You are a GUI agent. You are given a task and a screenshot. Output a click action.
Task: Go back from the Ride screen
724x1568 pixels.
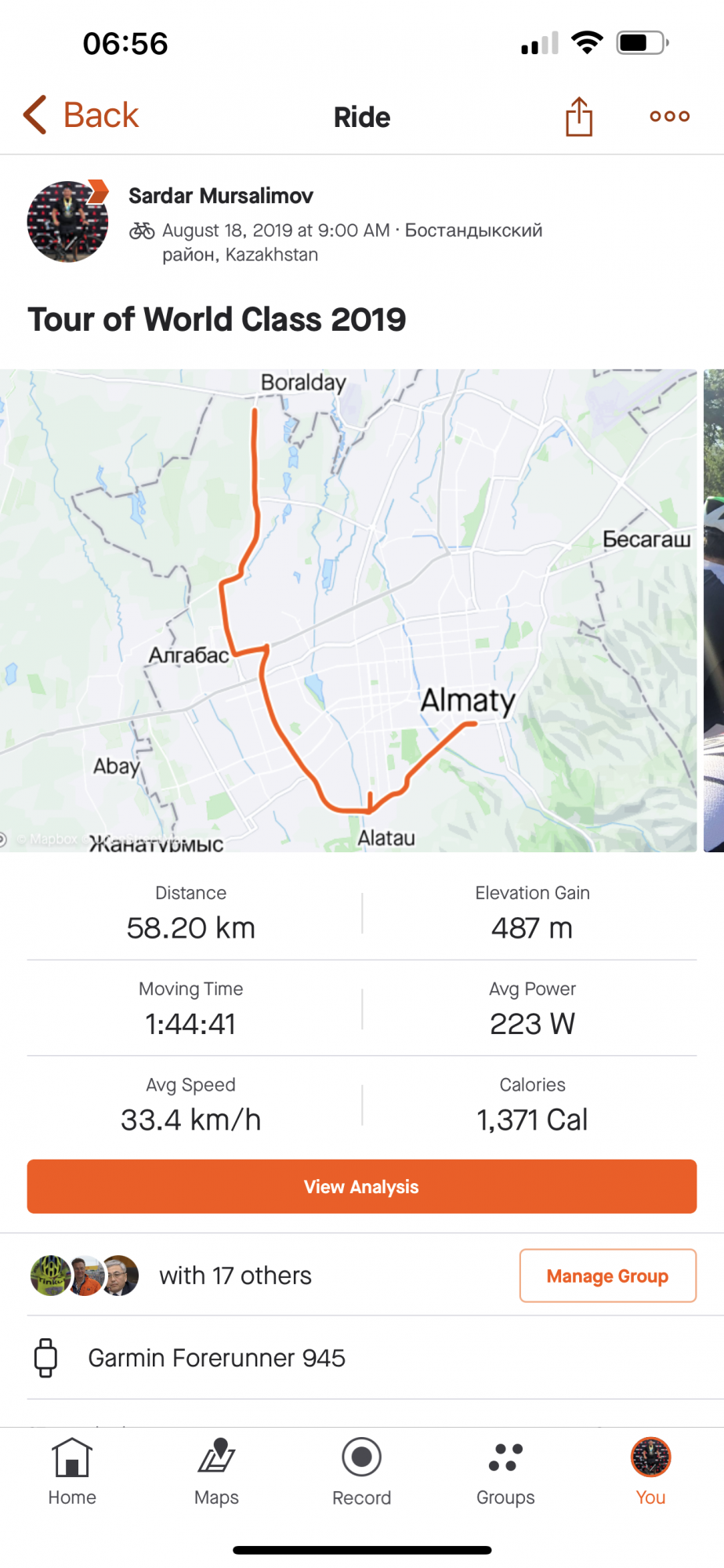point(81,116)
